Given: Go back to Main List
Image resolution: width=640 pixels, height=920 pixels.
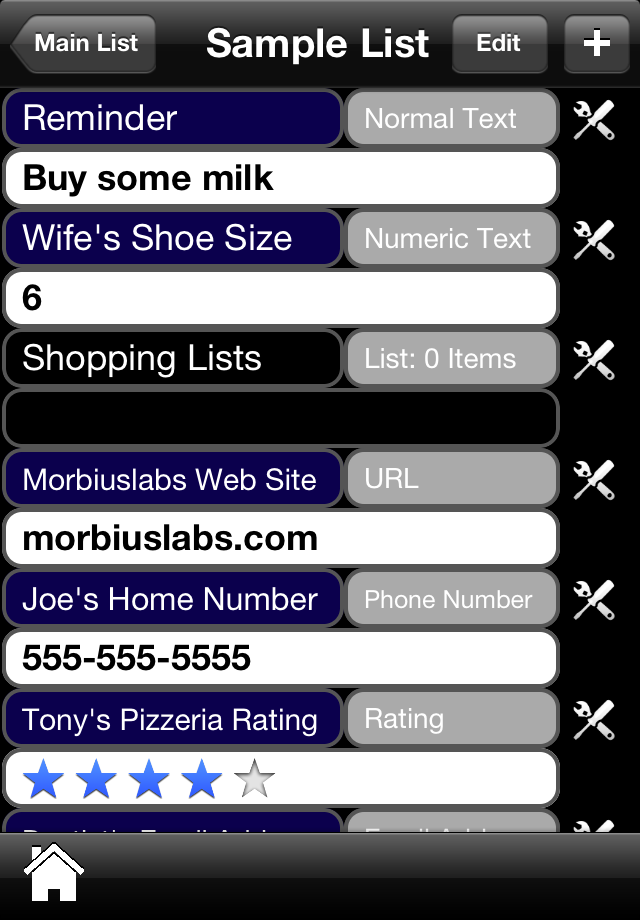Looking at the screenshot, I should (85, 44).
